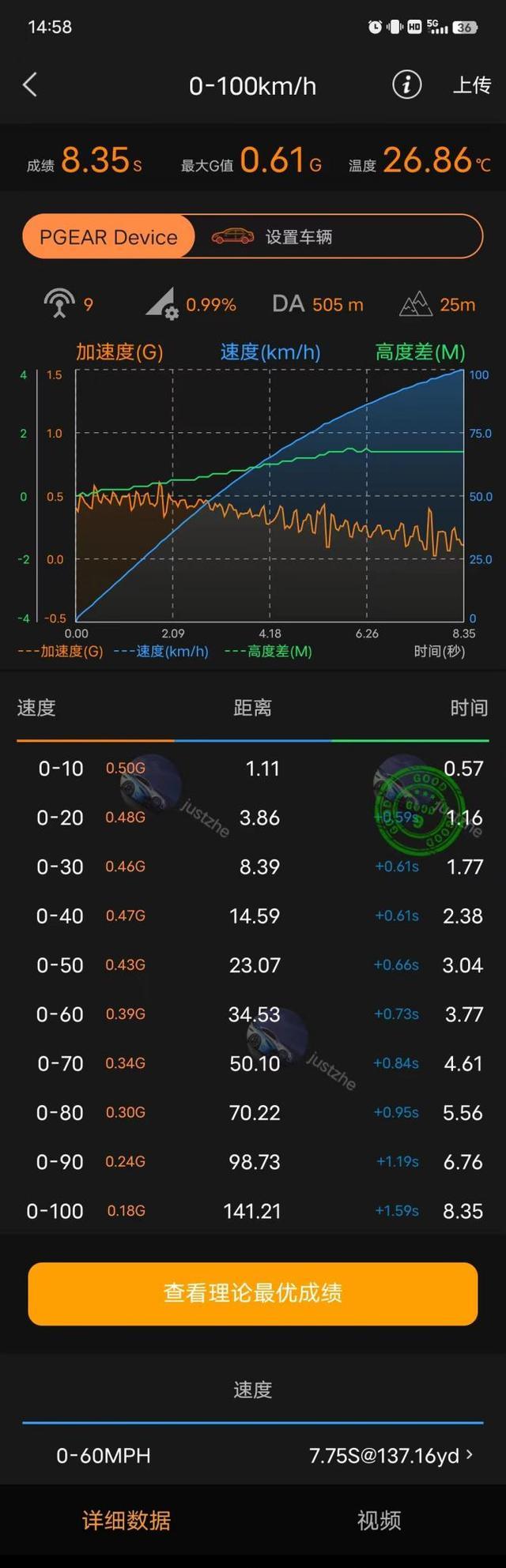Select the PGEAR Device pill
506x1568 pixels.
coord(108,237)
